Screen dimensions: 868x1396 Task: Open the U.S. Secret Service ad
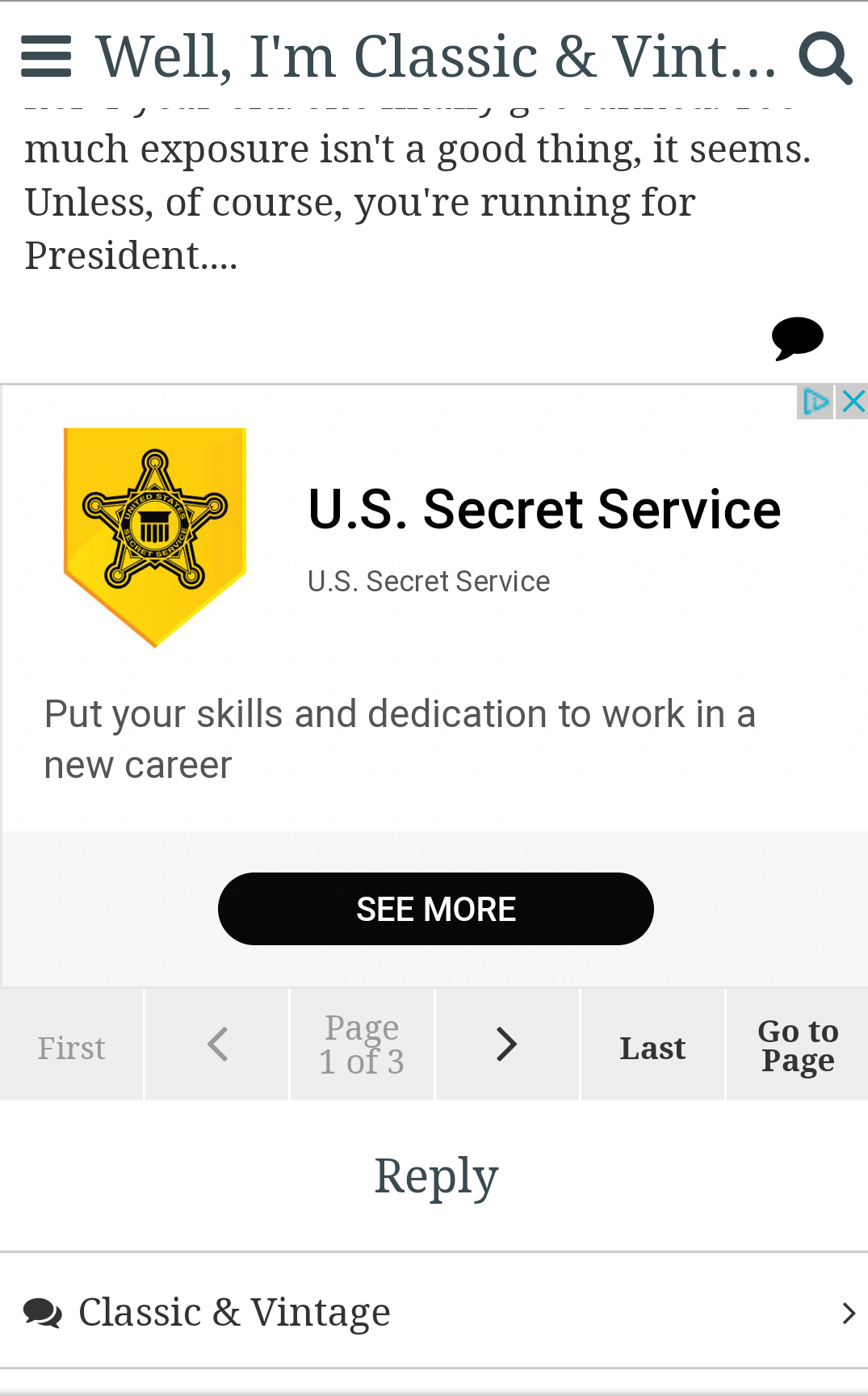coord(543,510)
